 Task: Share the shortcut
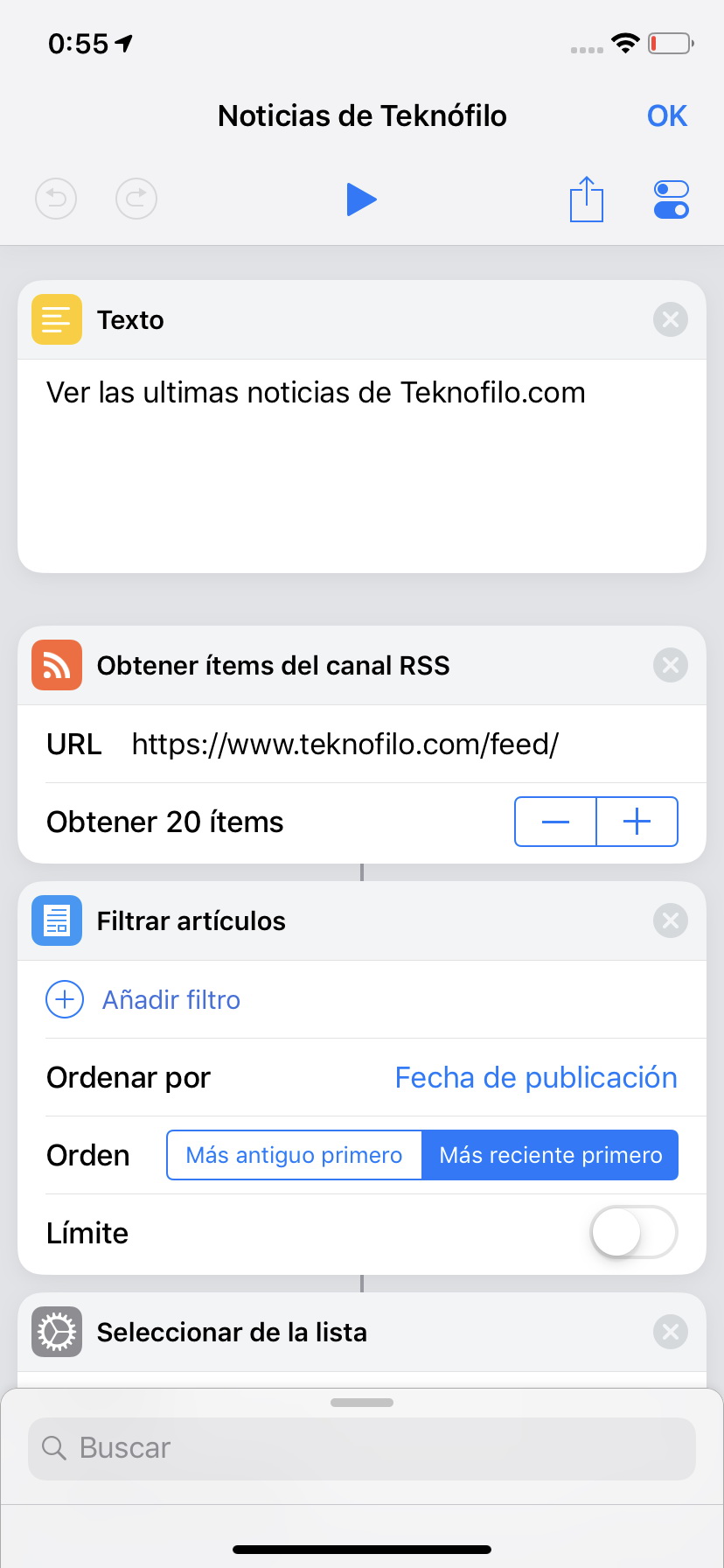[587, 199]
